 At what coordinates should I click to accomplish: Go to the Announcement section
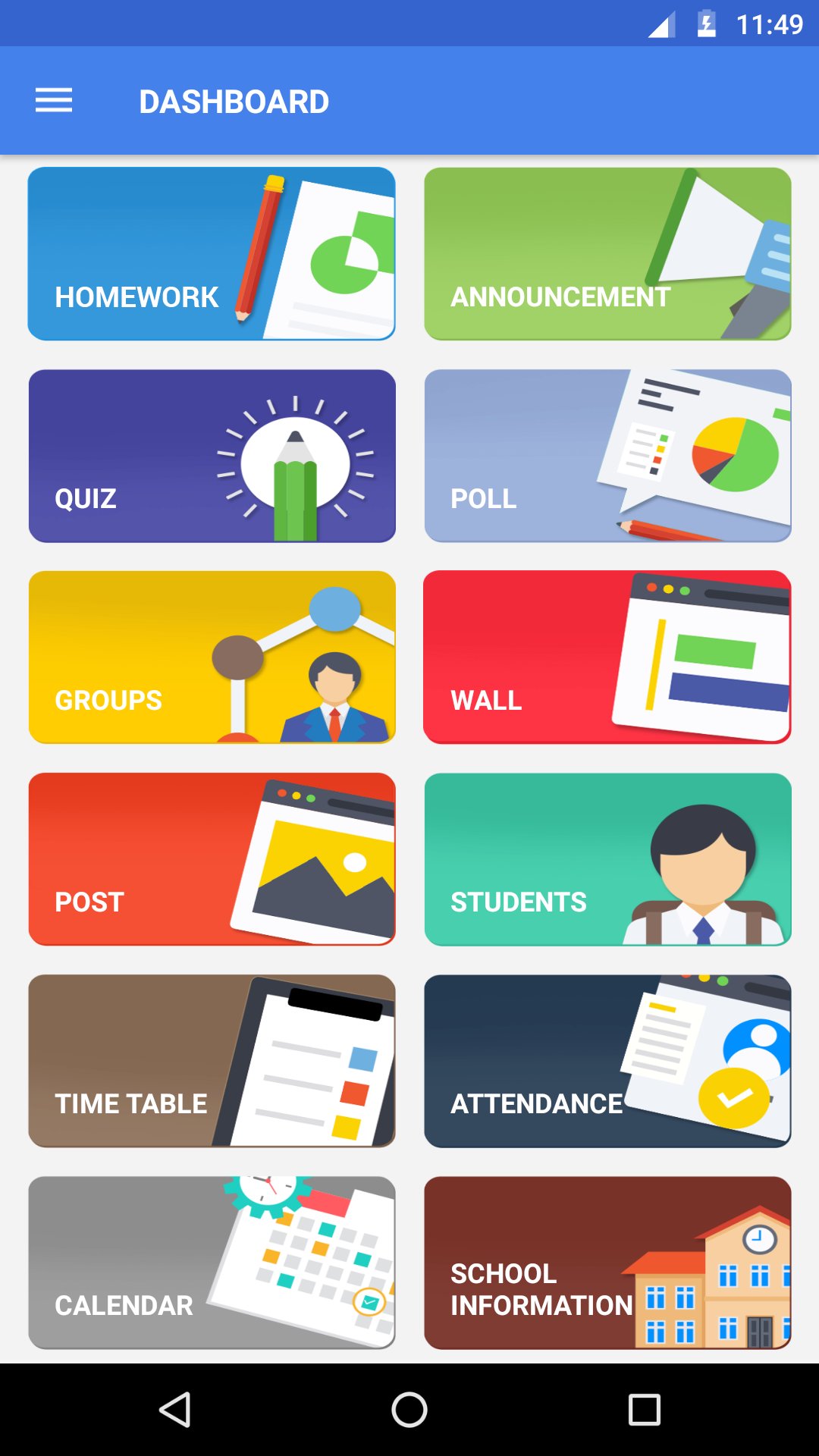coord(607,254)
